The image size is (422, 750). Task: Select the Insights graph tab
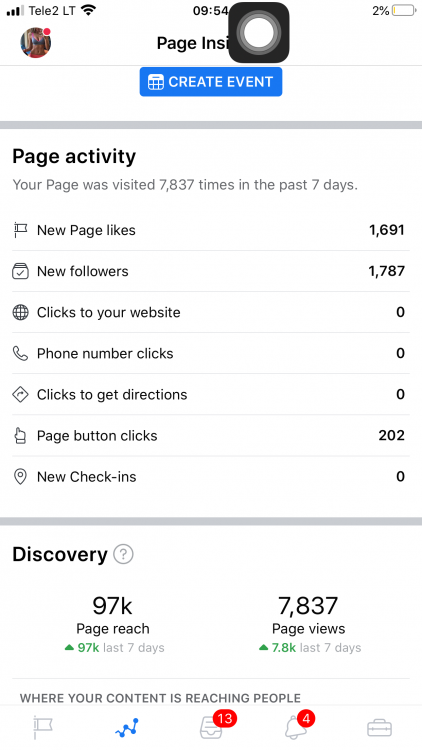[127, 728]
